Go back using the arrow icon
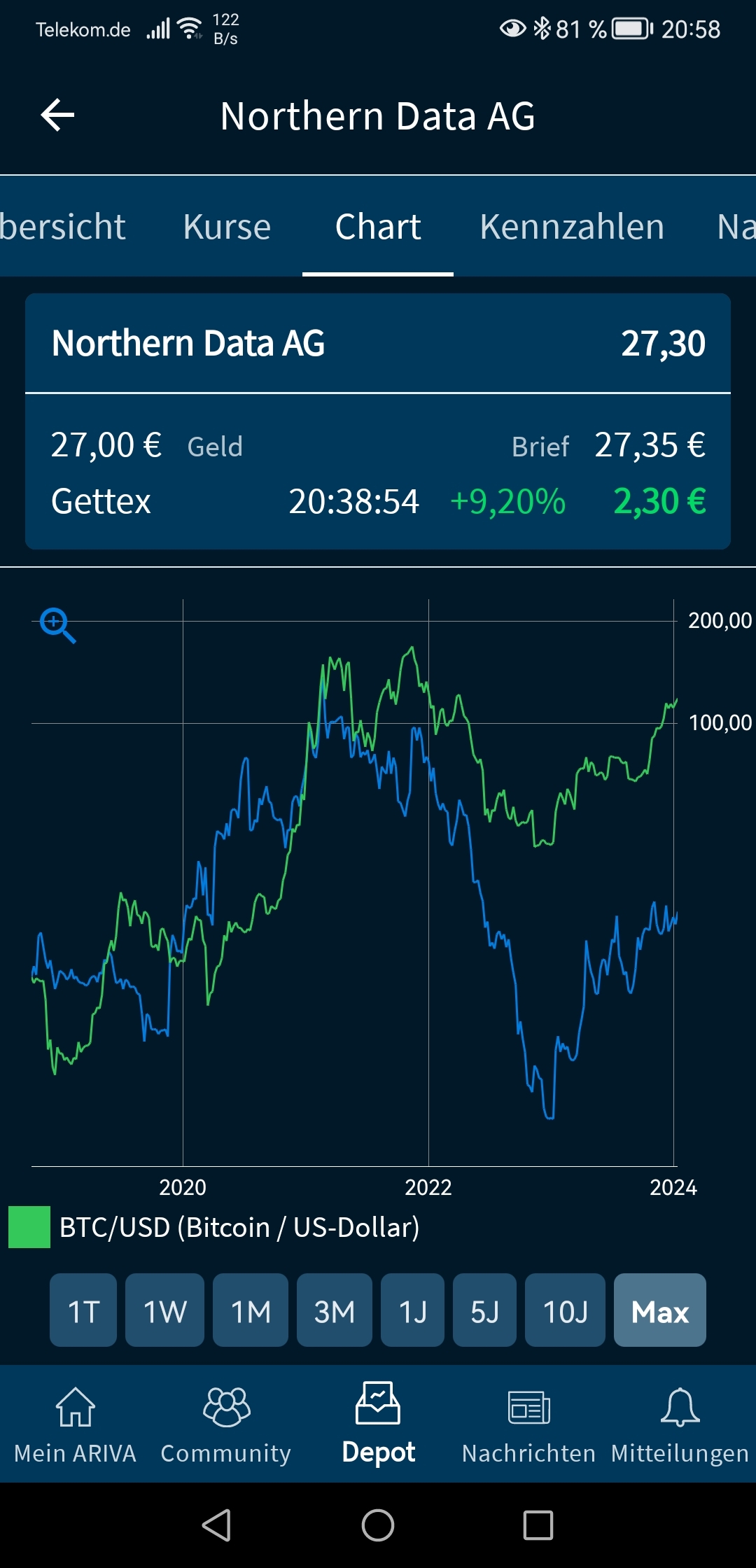This screenshot has height=1568, width=756. click(57, 115)
